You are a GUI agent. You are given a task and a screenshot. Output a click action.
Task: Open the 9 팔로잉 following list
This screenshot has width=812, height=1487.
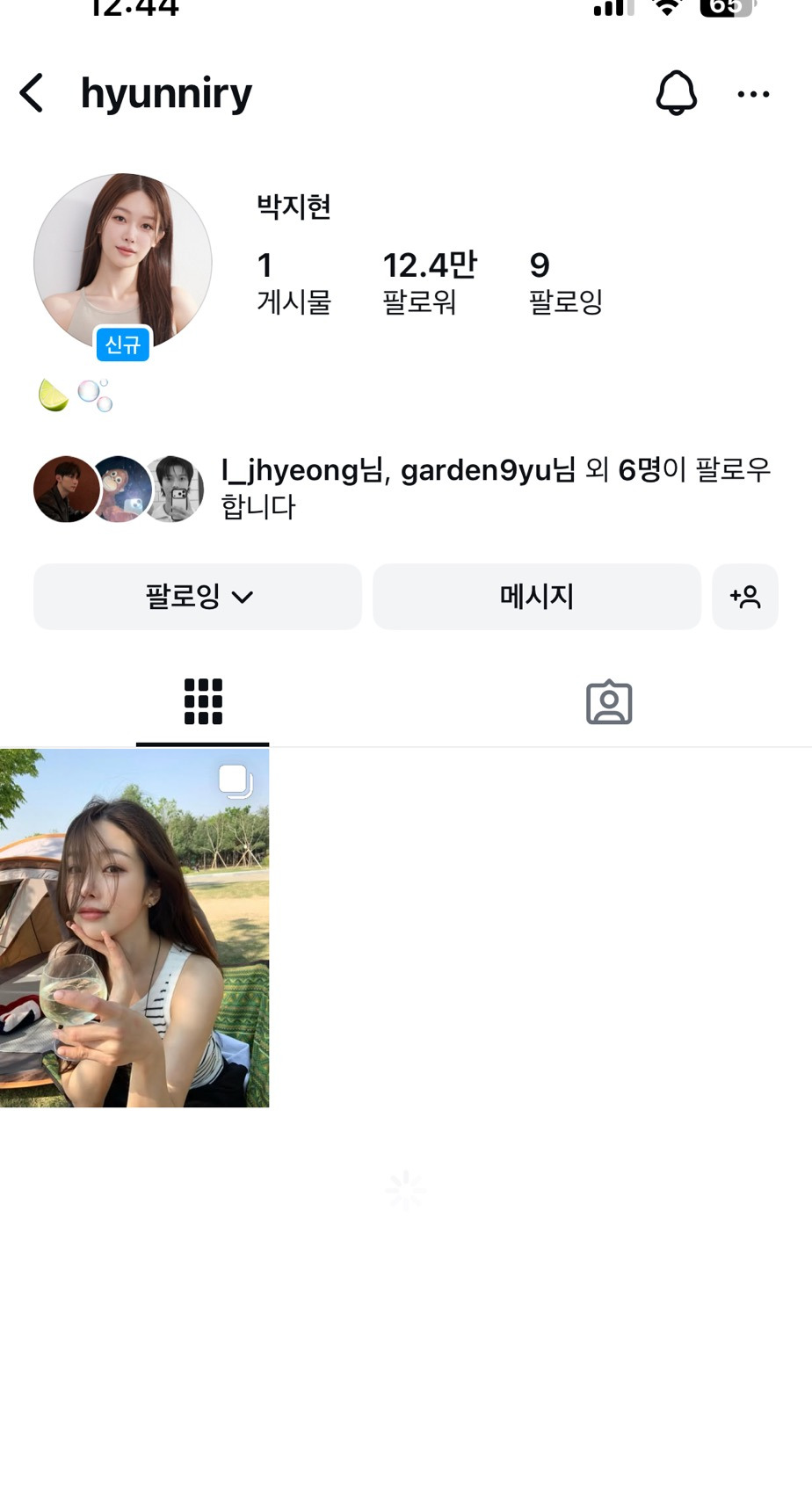pyautogui.click(x=565, y=282)
